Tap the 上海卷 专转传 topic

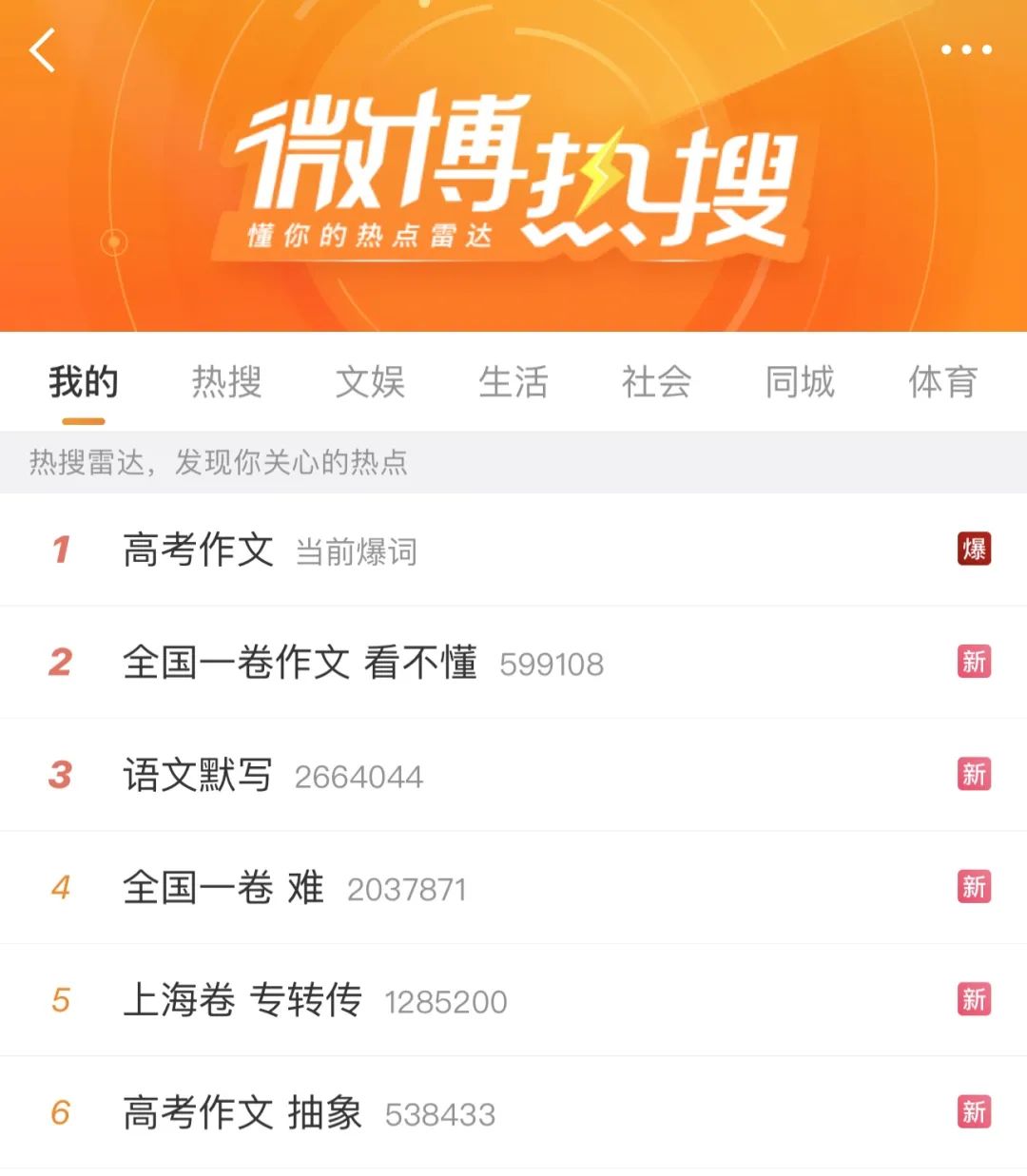pos(242,1000)
